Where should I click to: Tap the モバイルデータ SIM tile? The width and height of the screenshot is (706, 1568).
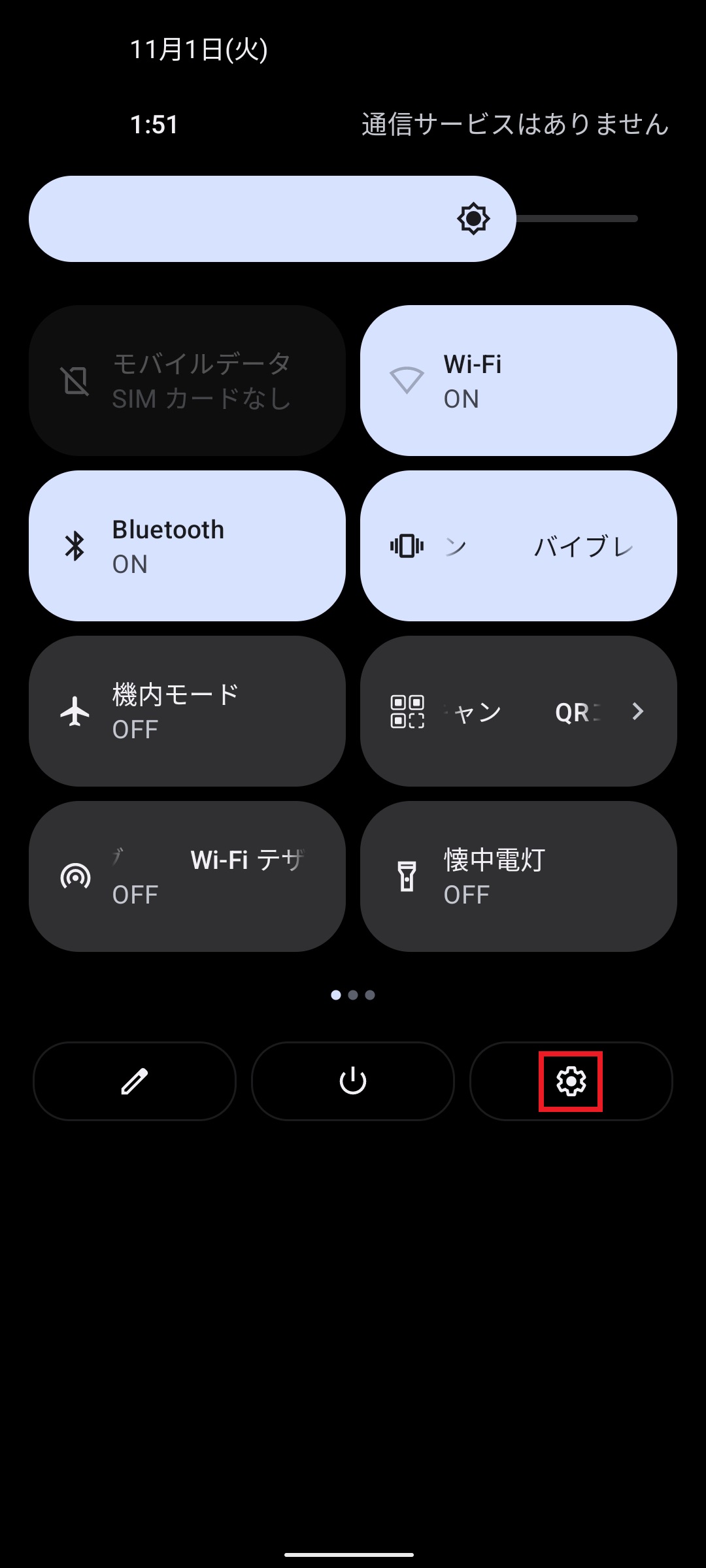point(187,380)
